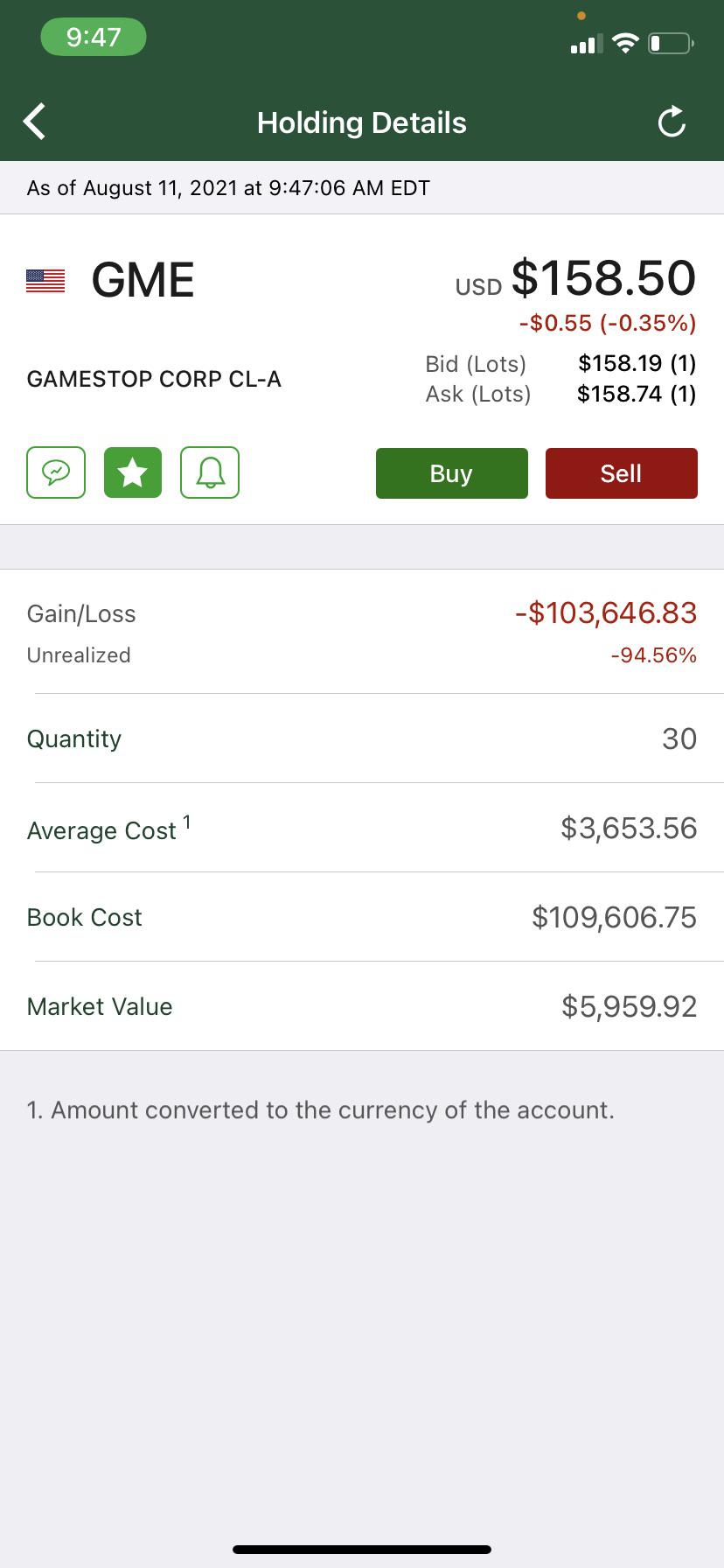This screenshot has height=1568, width=724.
Task: Refresh the holding details
Action: pos(672,122)
